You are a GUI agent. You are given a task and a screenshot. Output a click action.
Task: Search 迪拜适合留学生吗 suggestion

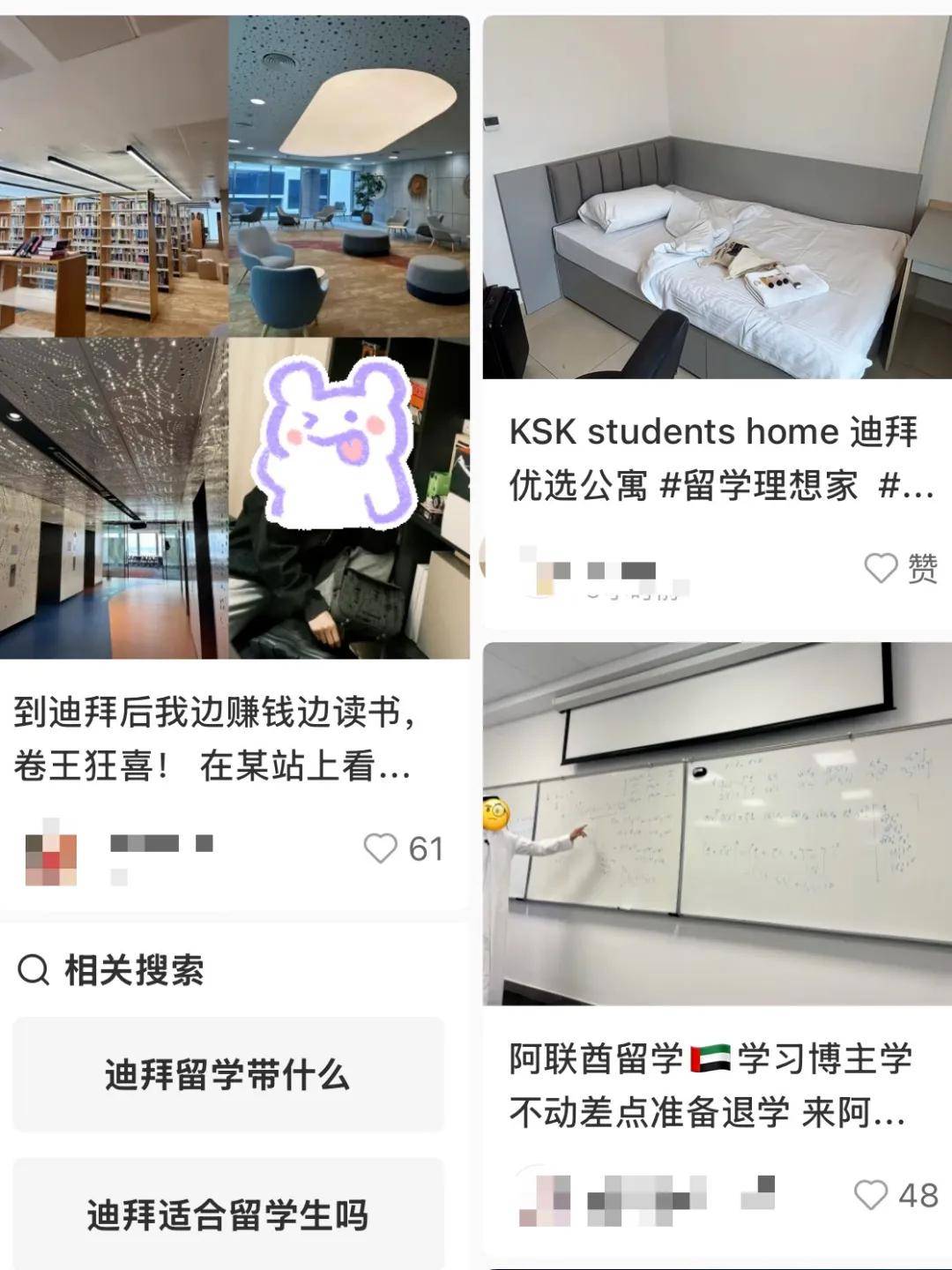click(x=227, y=1215)
